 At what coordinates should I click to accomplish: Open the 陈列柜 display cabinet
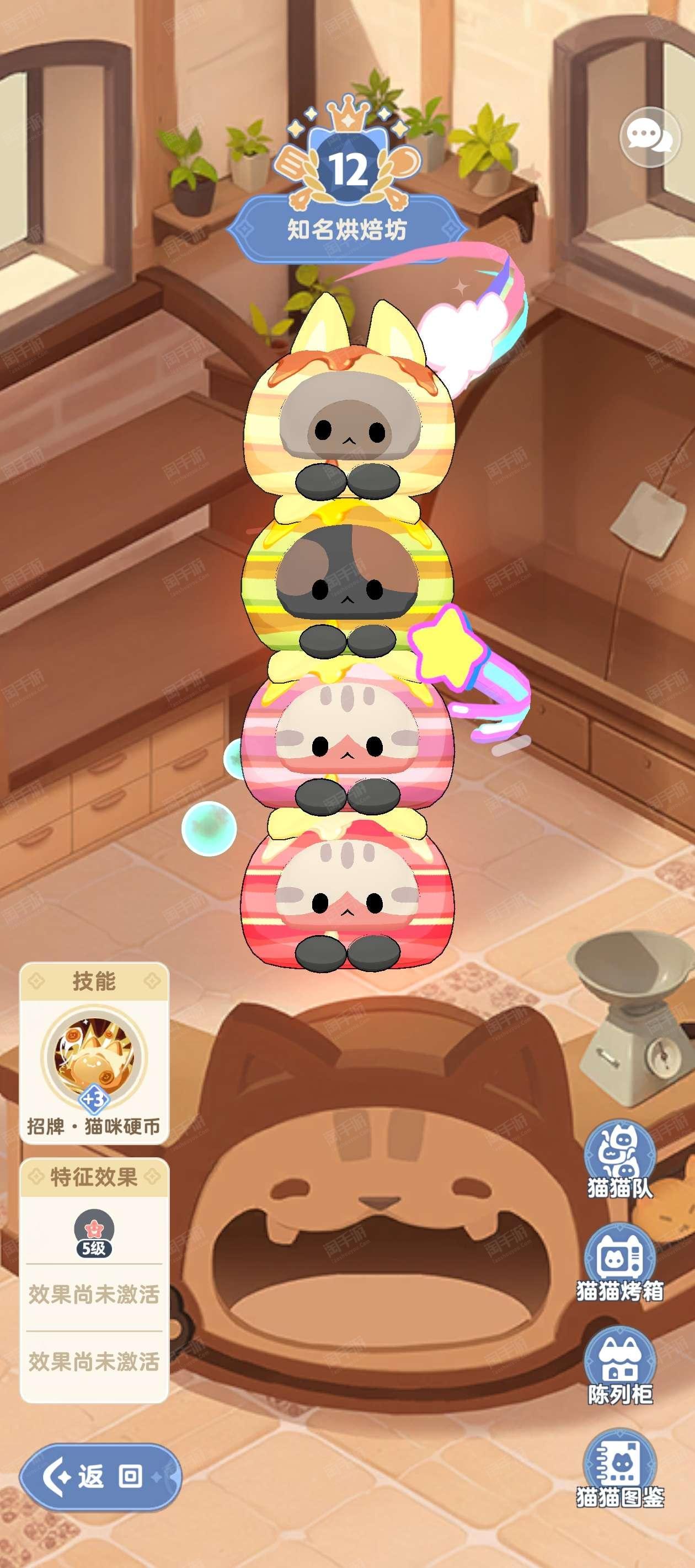tap(619, 1367)
